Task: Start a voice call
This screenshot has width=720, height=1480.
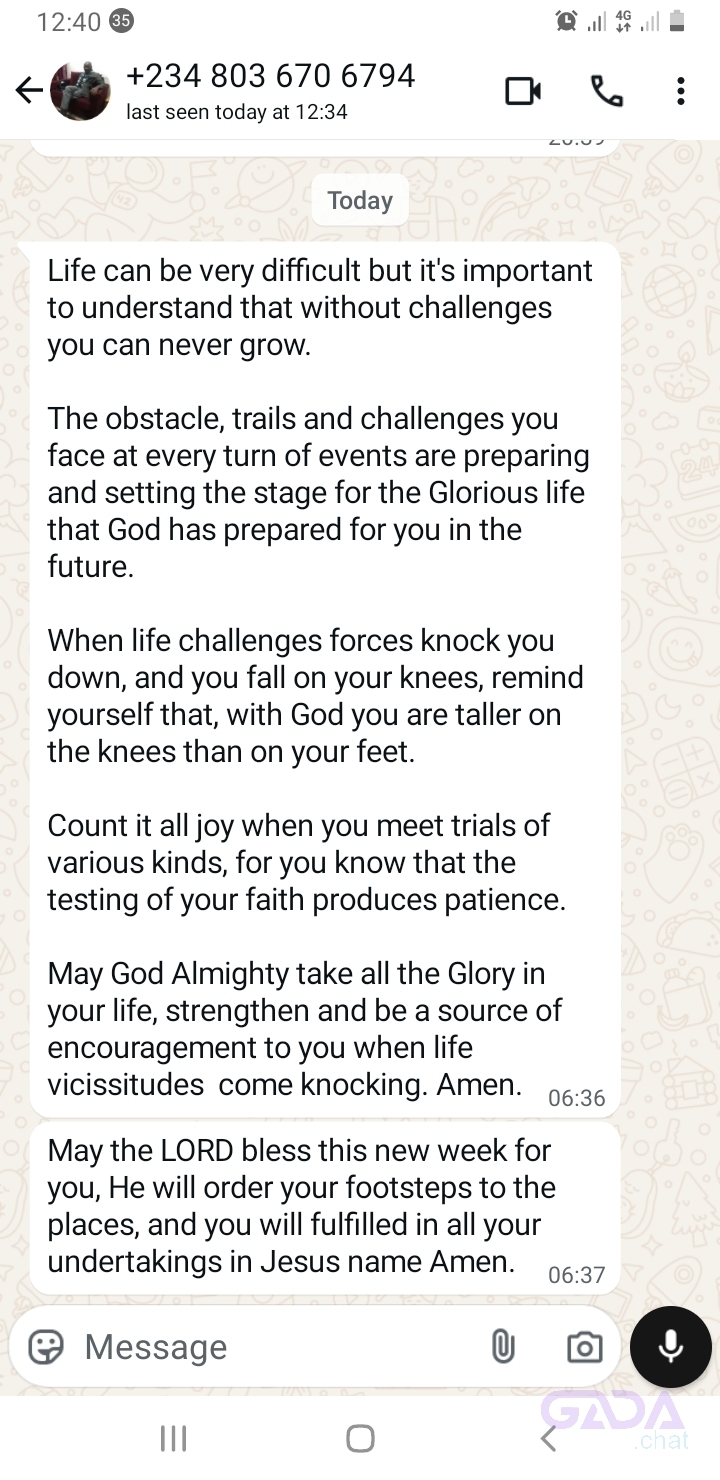Action: [606, 92]
